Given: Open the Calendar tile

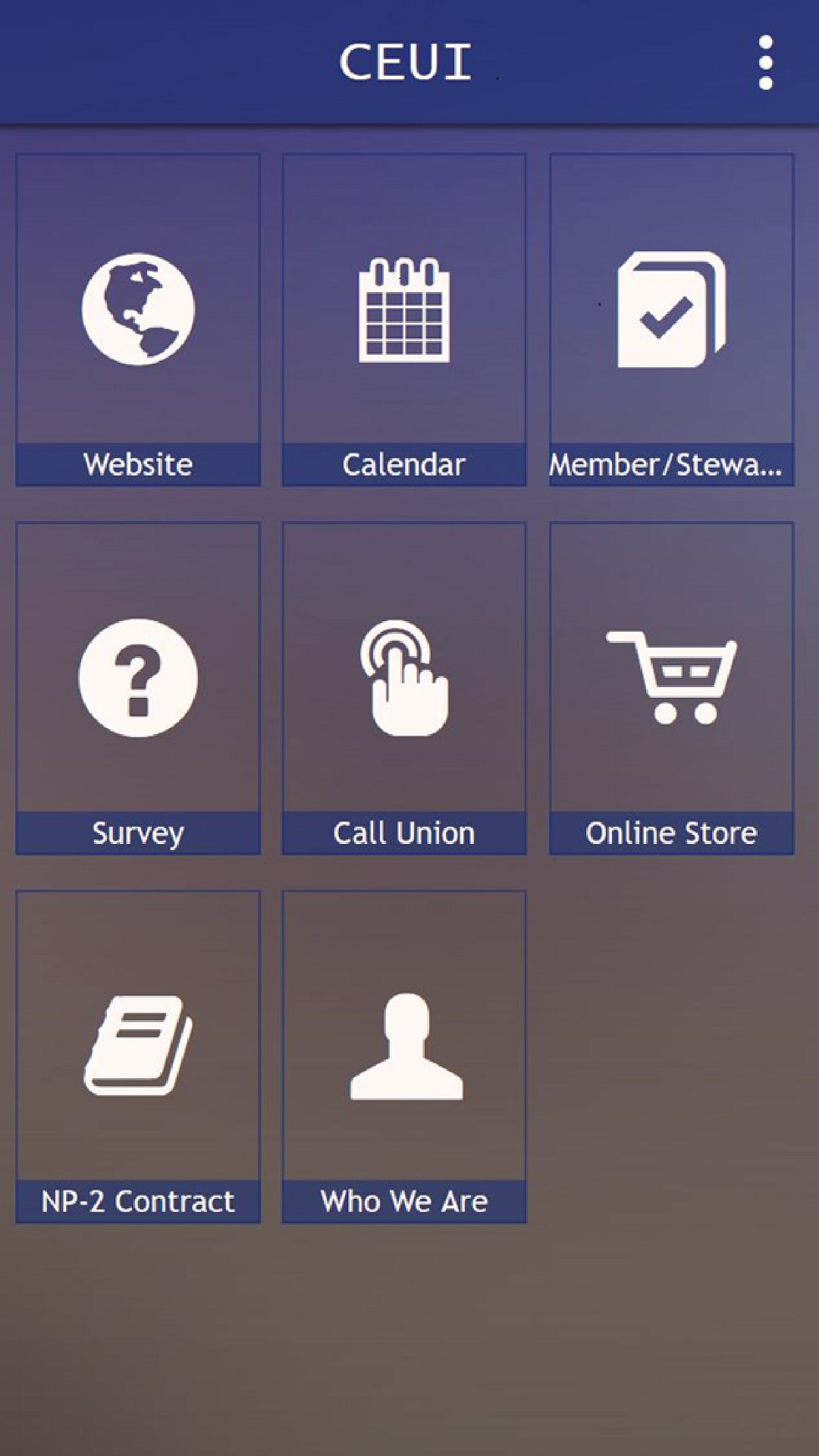Looking at the screenshot, I should (x=403, y=318).
